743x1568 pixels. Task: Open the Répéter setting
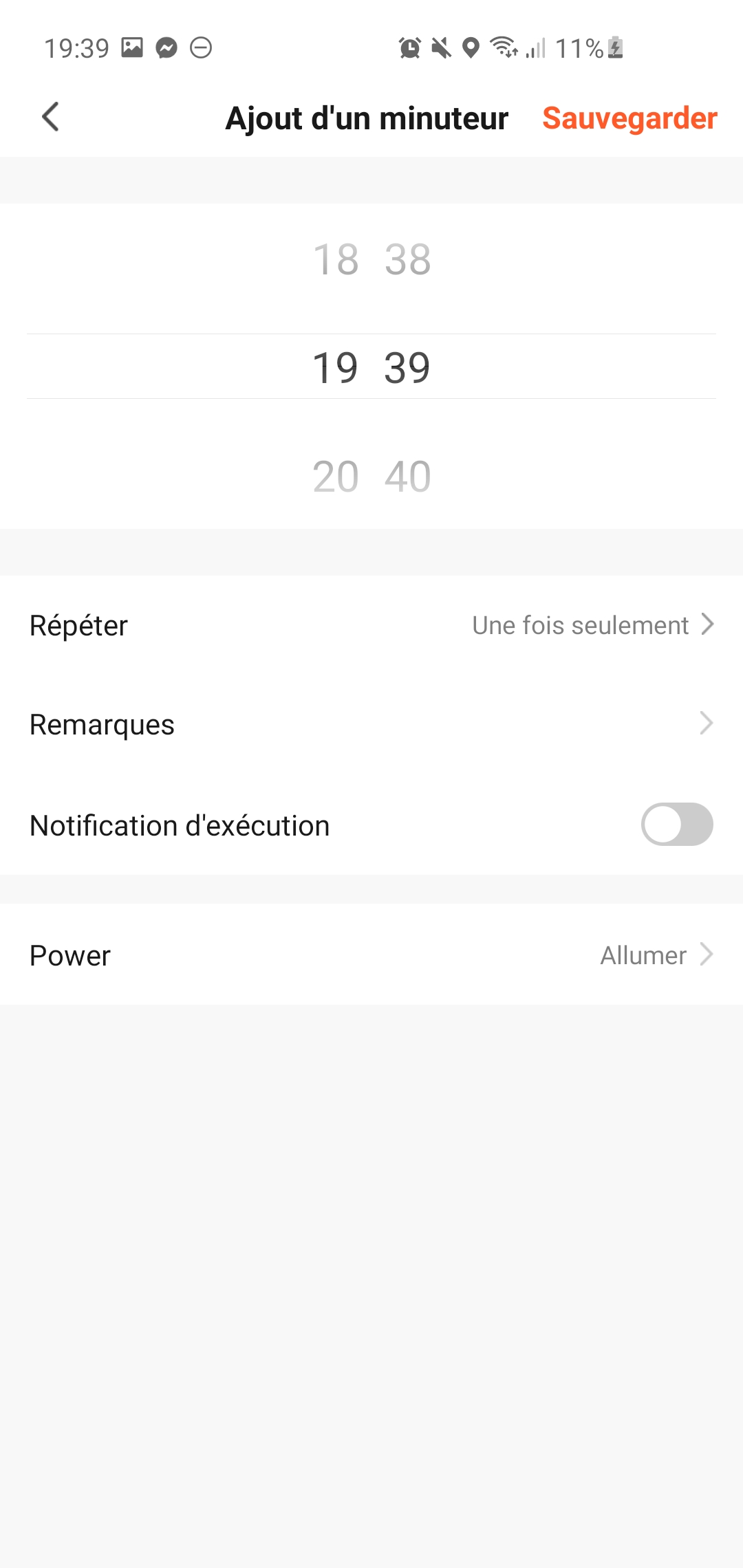(371, 625)
